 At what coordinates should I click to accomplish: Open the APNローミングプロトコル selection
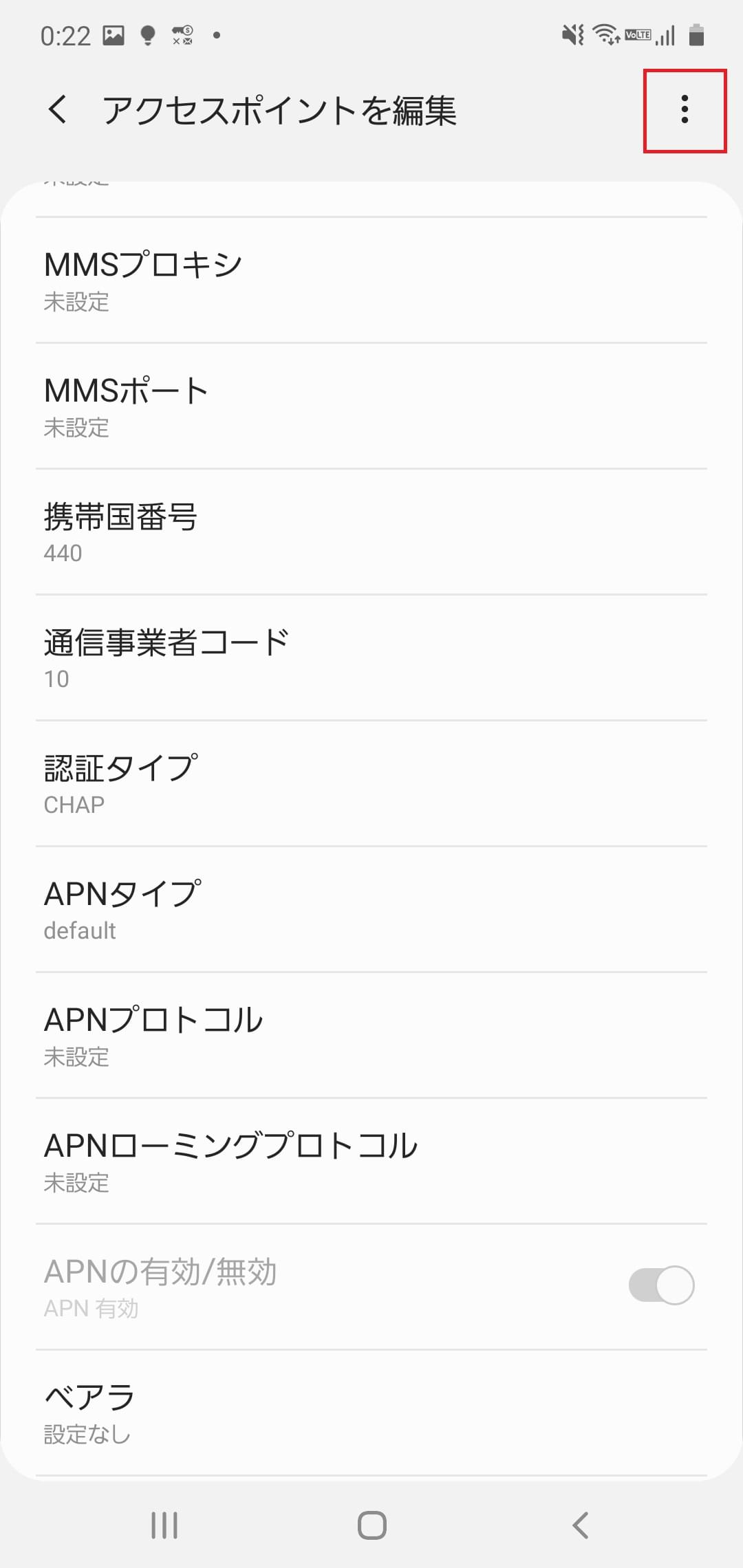(x=371, y=1162)
